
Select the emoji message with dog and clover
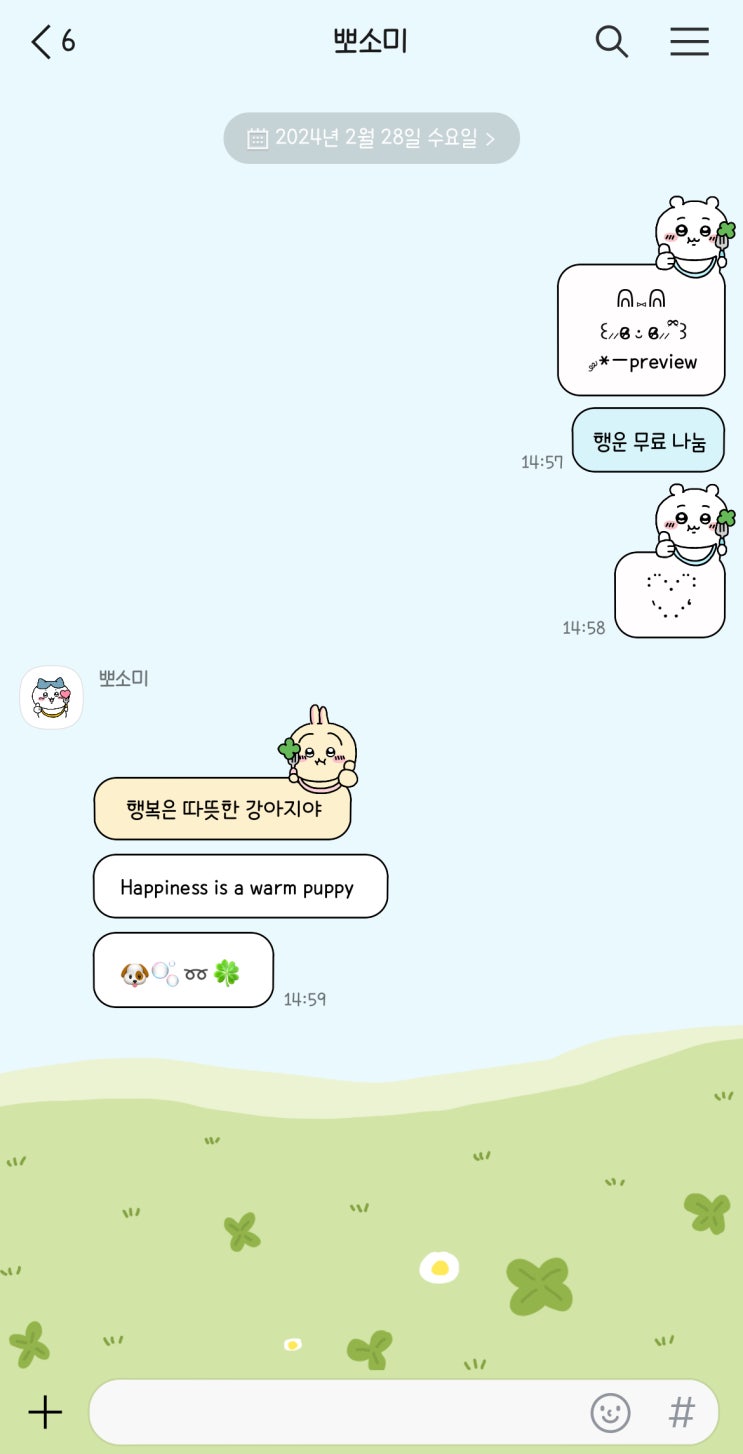183,970
